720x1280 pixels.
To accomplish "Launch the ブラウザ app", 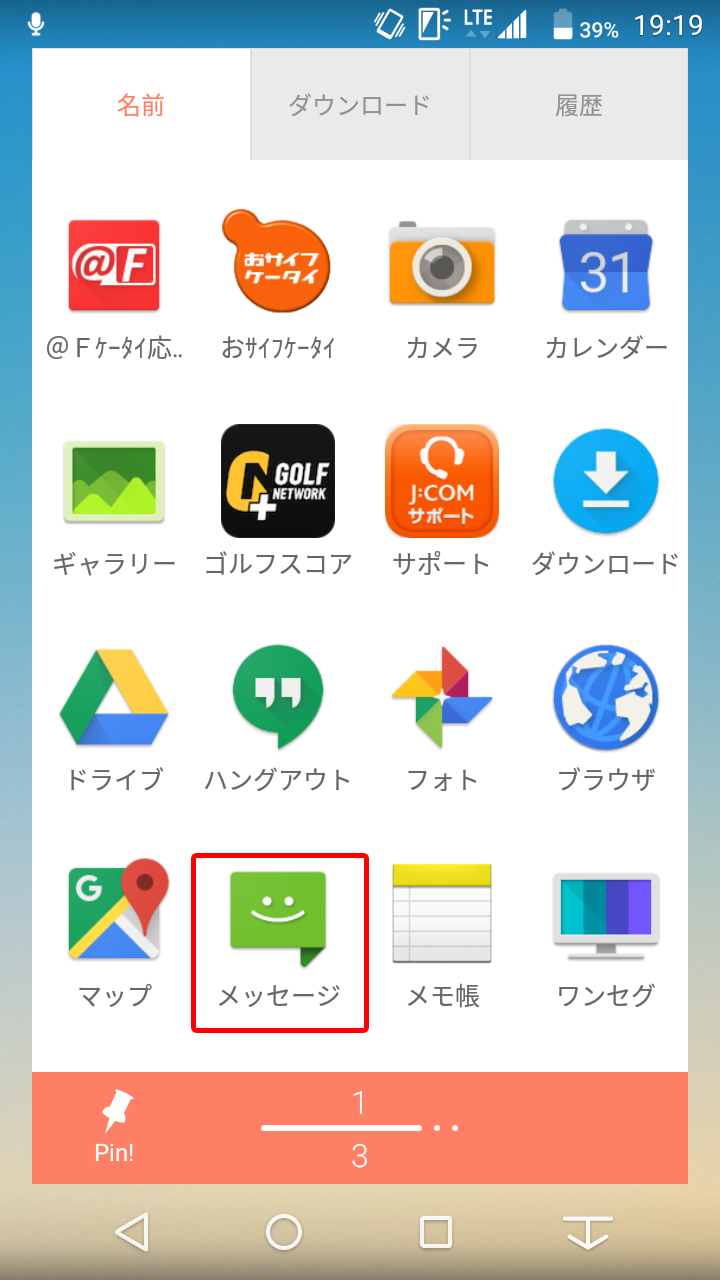I will (x=606, y=698).
